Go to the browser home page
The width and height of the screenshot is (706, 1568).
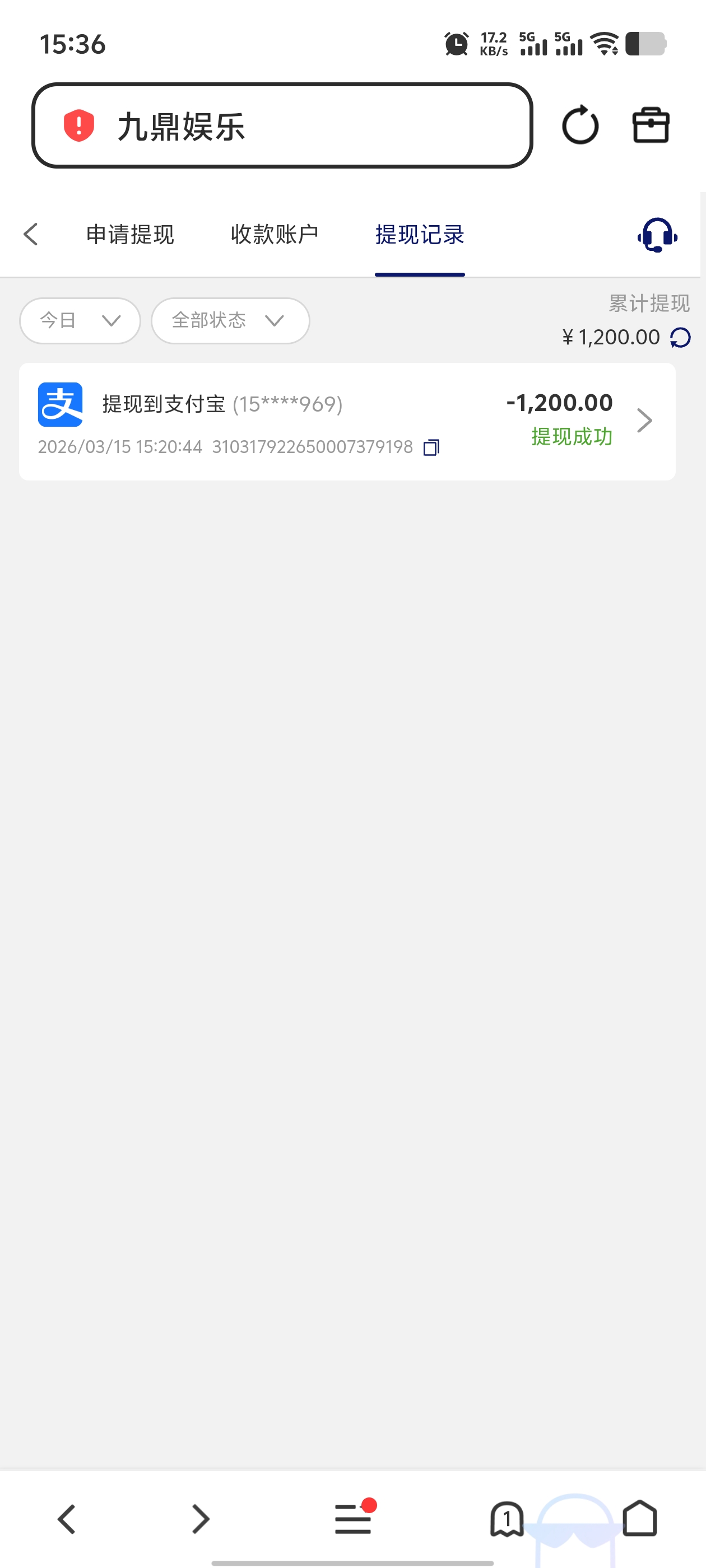click(x=640, y=1519)
